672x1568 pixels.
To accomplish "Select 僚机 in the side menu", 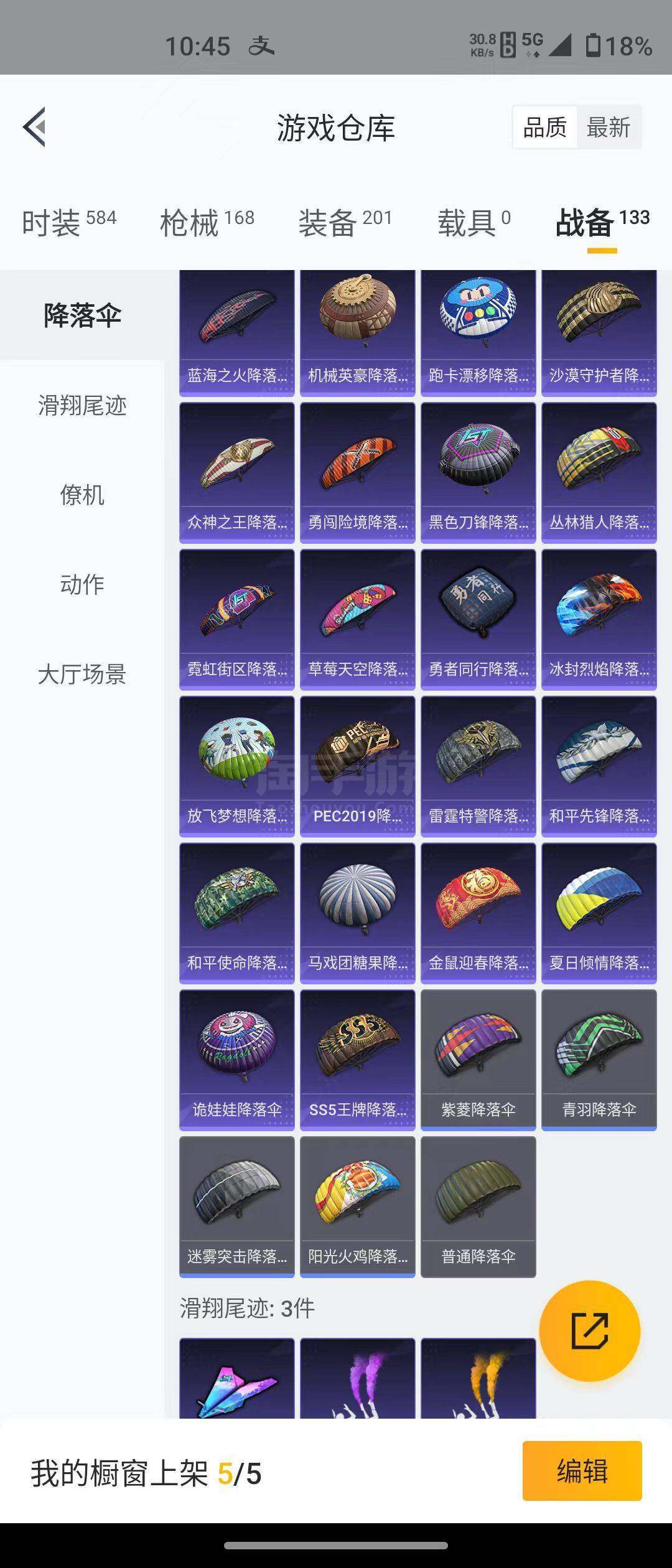I will point(82,495).
